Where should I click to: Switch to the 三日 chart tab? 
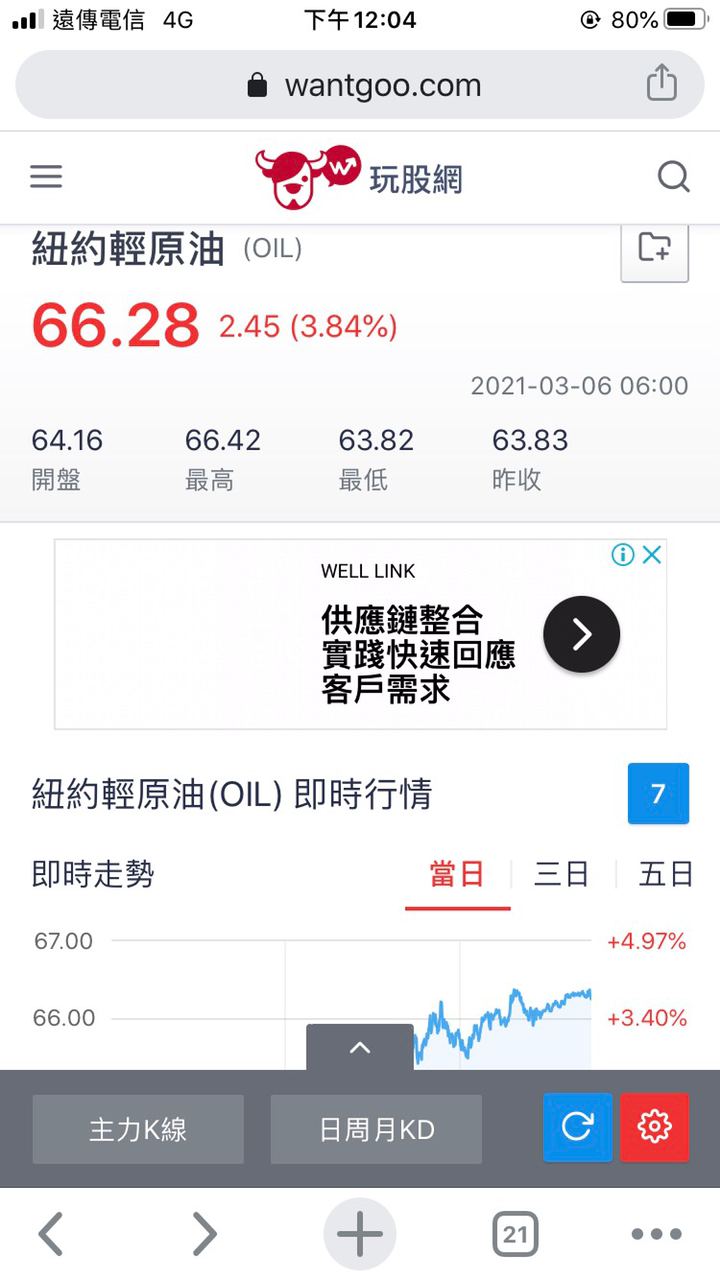point(561,875)
